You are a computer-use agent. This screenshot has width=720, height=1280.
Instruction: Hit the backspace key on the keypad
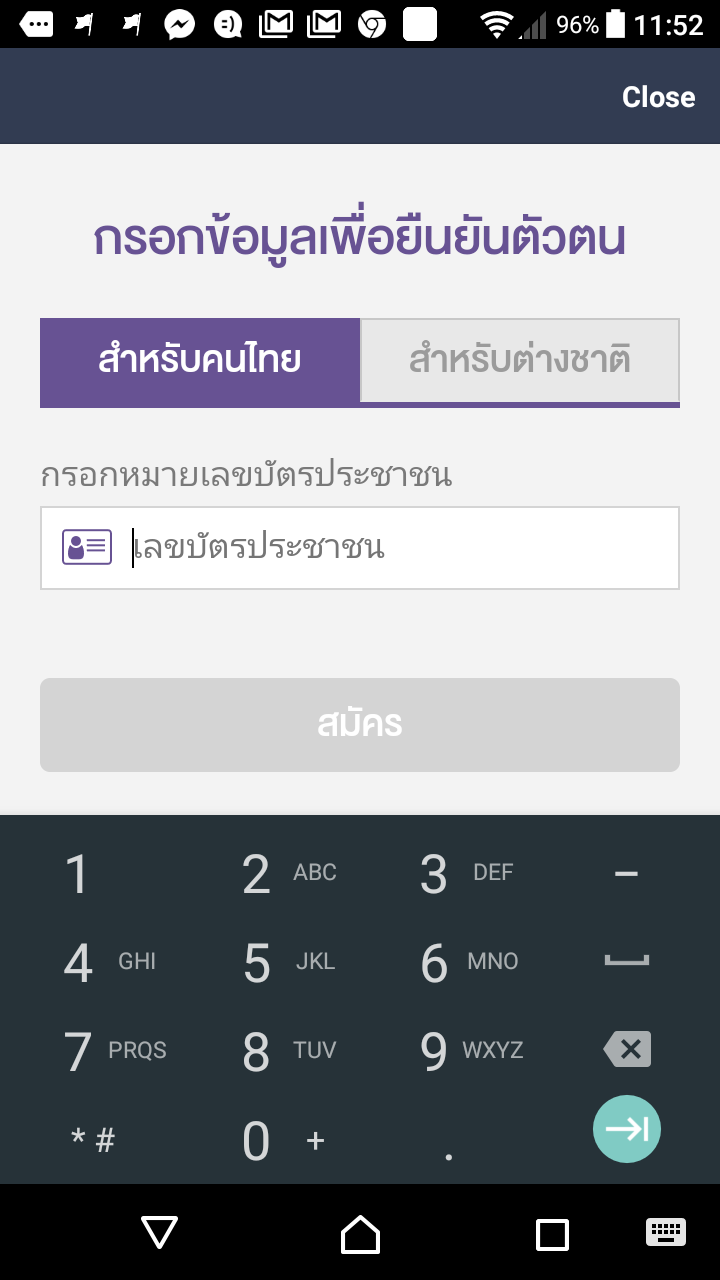627,1049
